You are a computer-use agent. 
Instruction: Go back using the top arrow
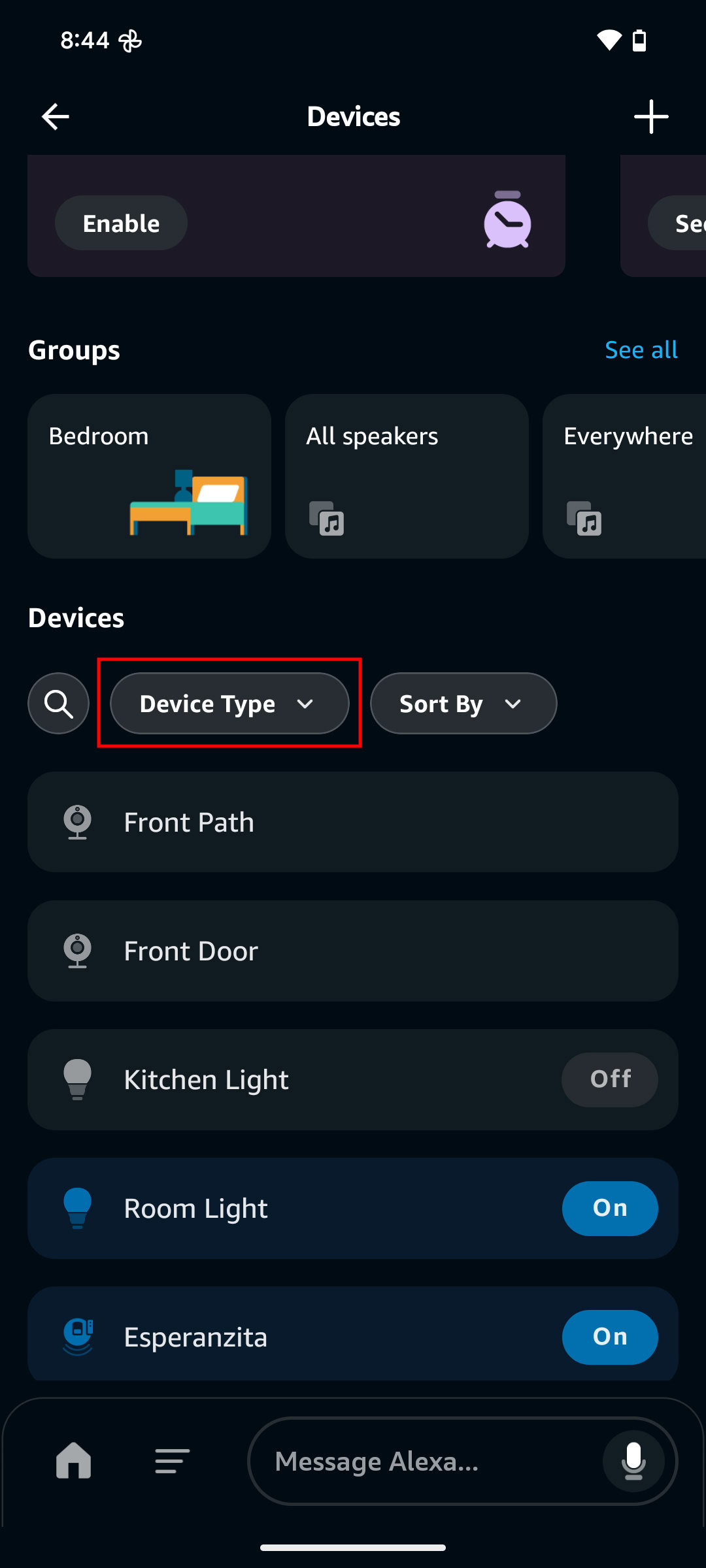pos(56,117)
